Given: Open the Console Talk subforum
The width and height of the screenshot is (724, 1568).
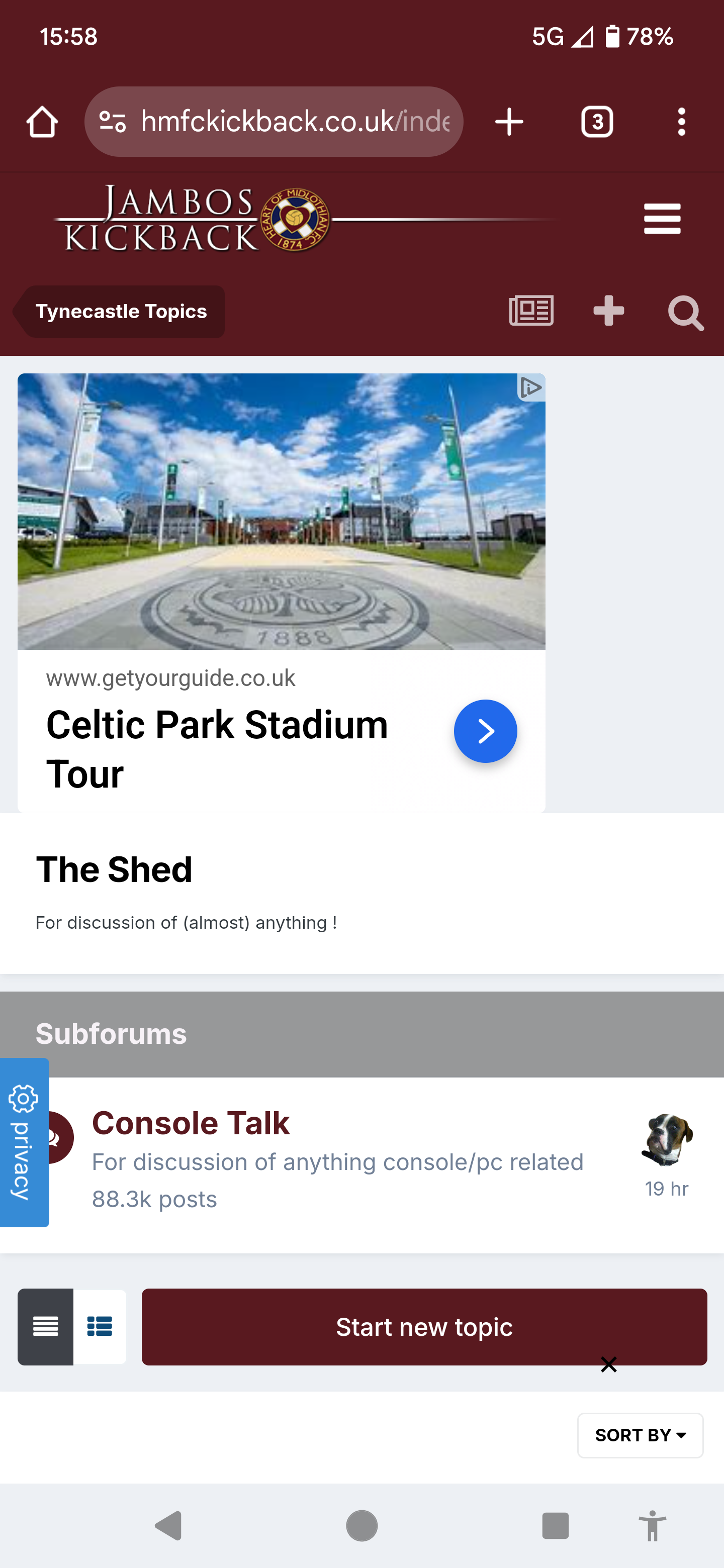Looking at the screenshot, I should [x=191, y=1123].
